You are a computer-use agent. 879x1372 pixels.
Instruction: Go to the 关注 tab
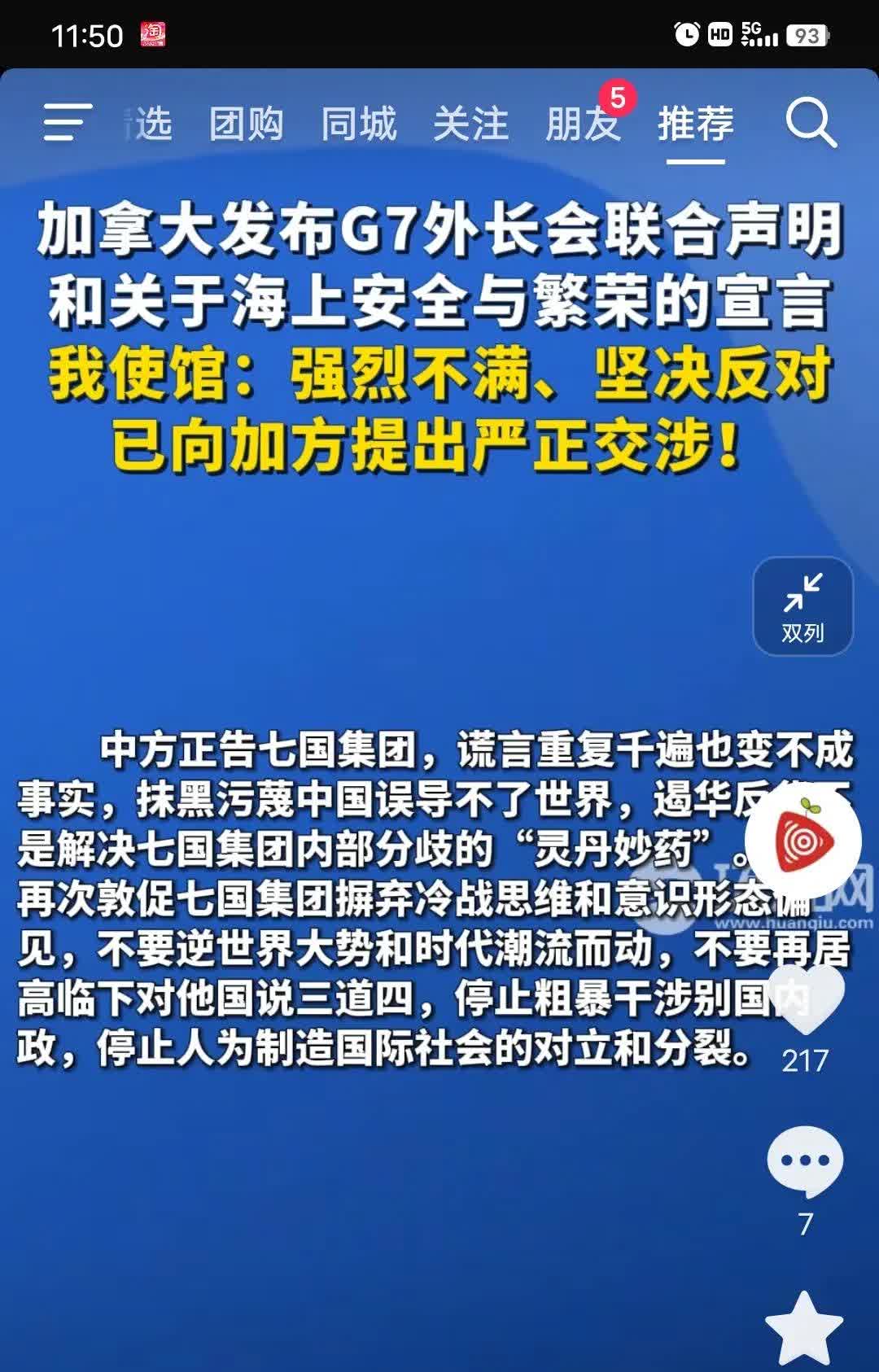click(470, 125)
